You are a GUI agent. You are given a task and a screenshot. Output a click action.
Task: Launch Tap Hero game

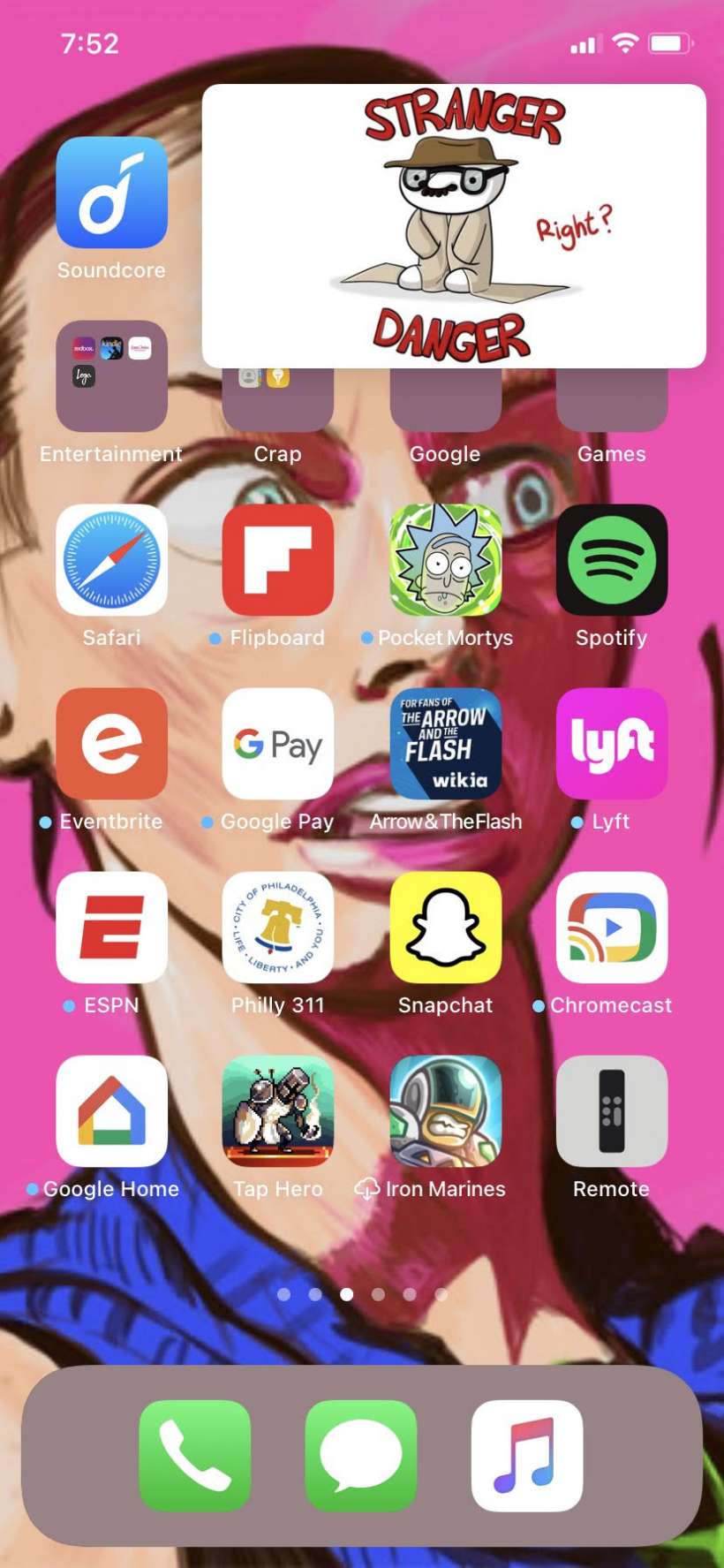coord(277,1111)
